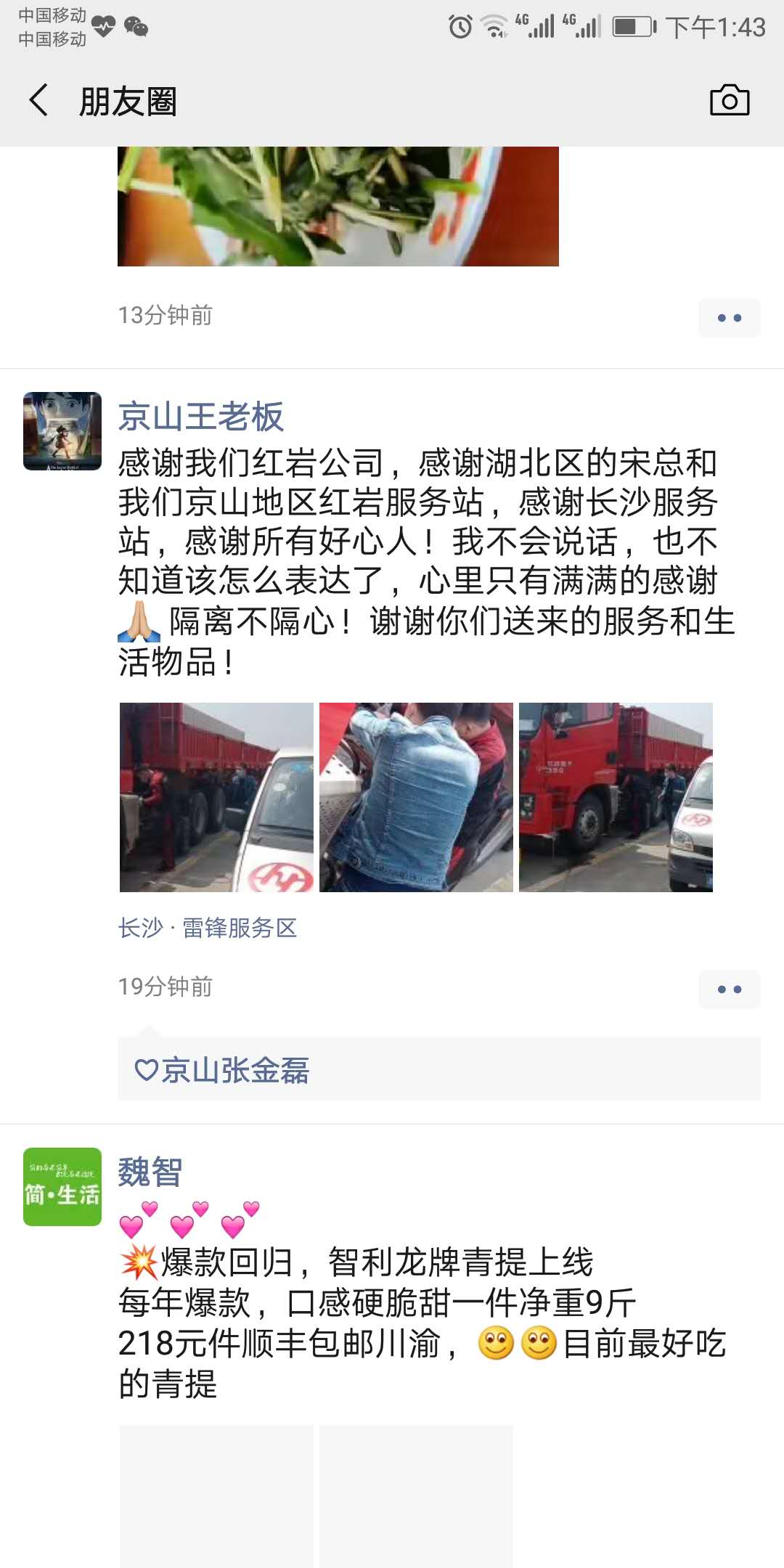View the second photo showing a denim jacket

point(416,797)
